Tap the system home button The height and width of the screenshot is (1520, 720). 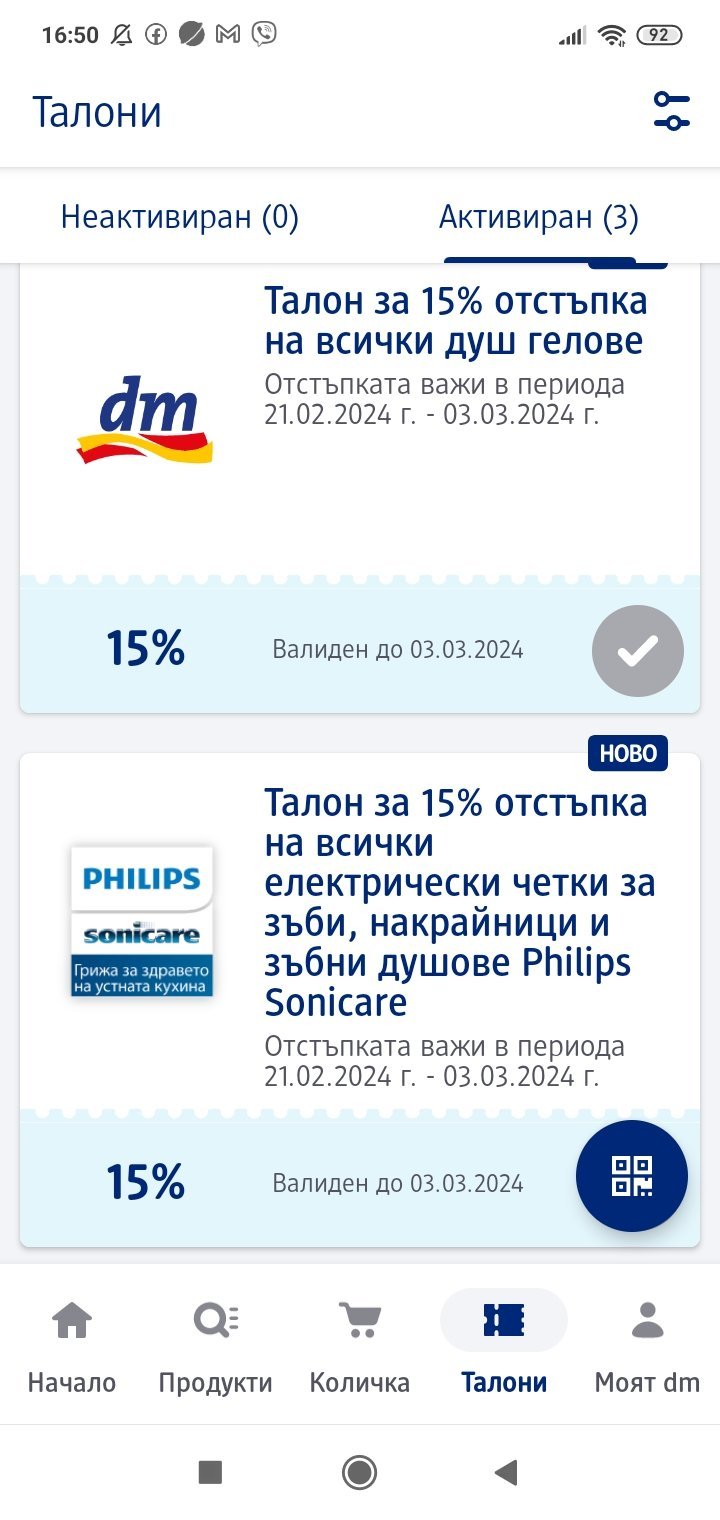359,1472
